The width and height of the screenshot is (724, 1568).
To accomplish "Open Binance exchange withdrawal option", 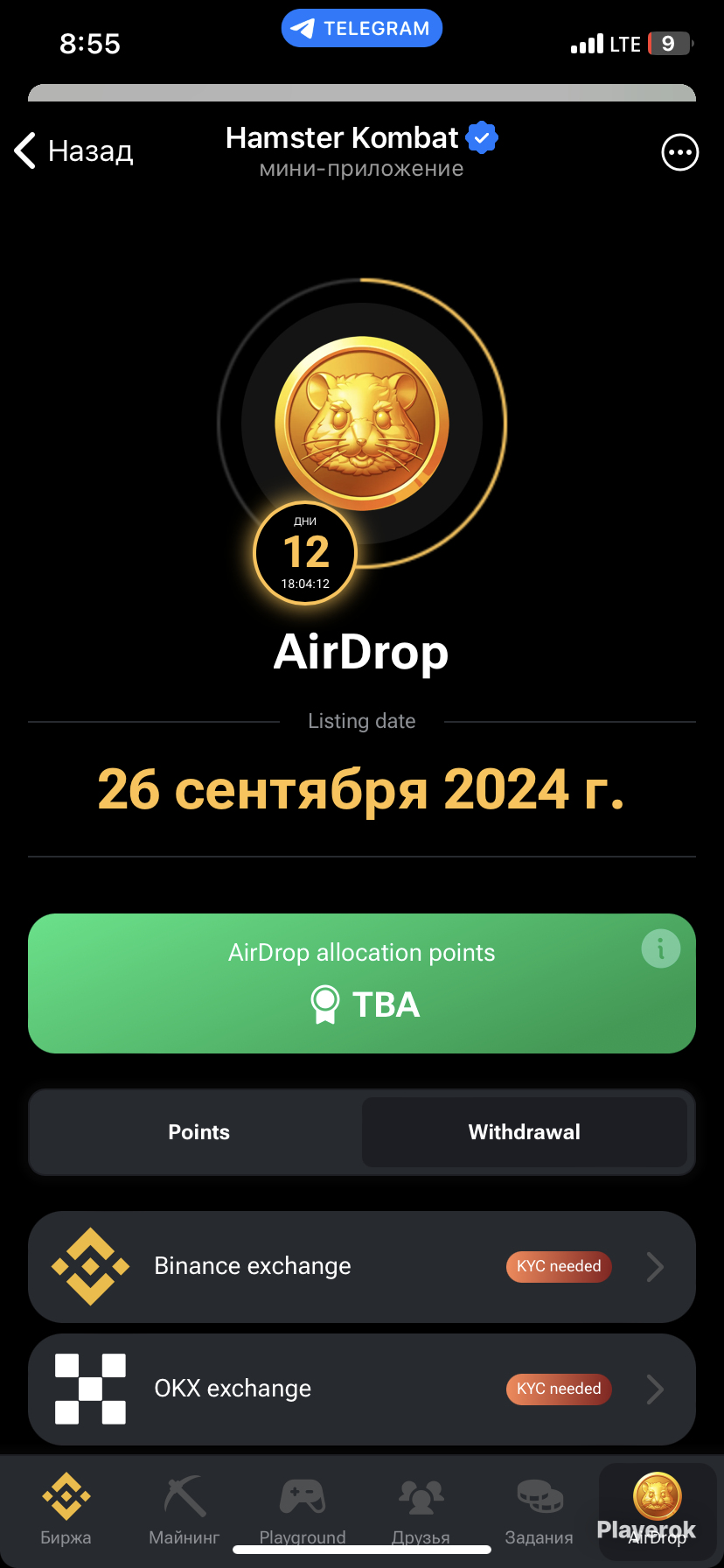I will coord(362,1266).
